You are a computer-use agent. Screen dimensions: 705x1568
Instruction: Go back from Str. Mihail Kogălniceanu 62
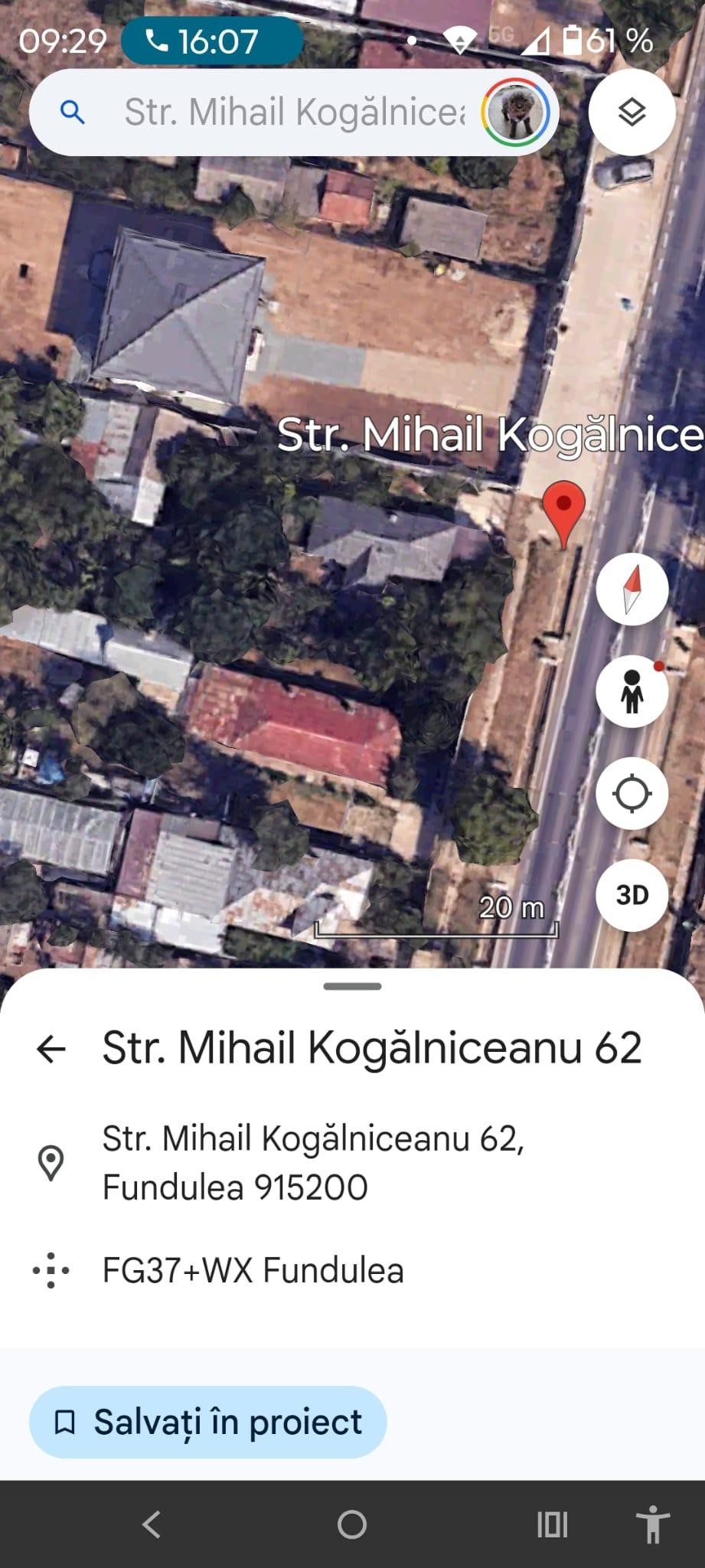click(x=51, y=1048)
